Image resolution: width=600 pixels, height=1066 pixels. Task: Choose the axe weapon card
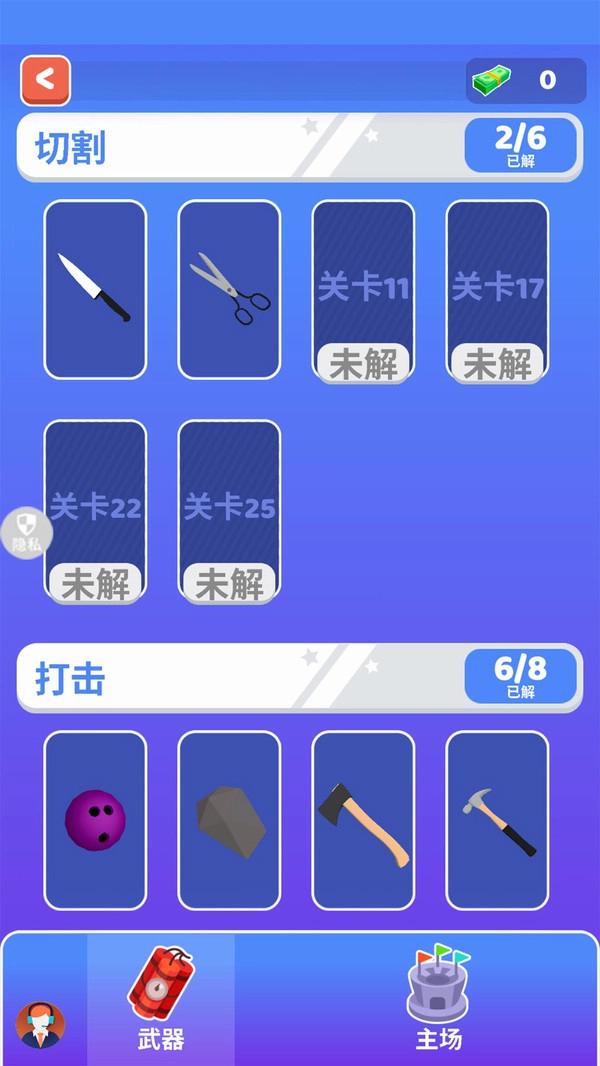tap(363, 820)
